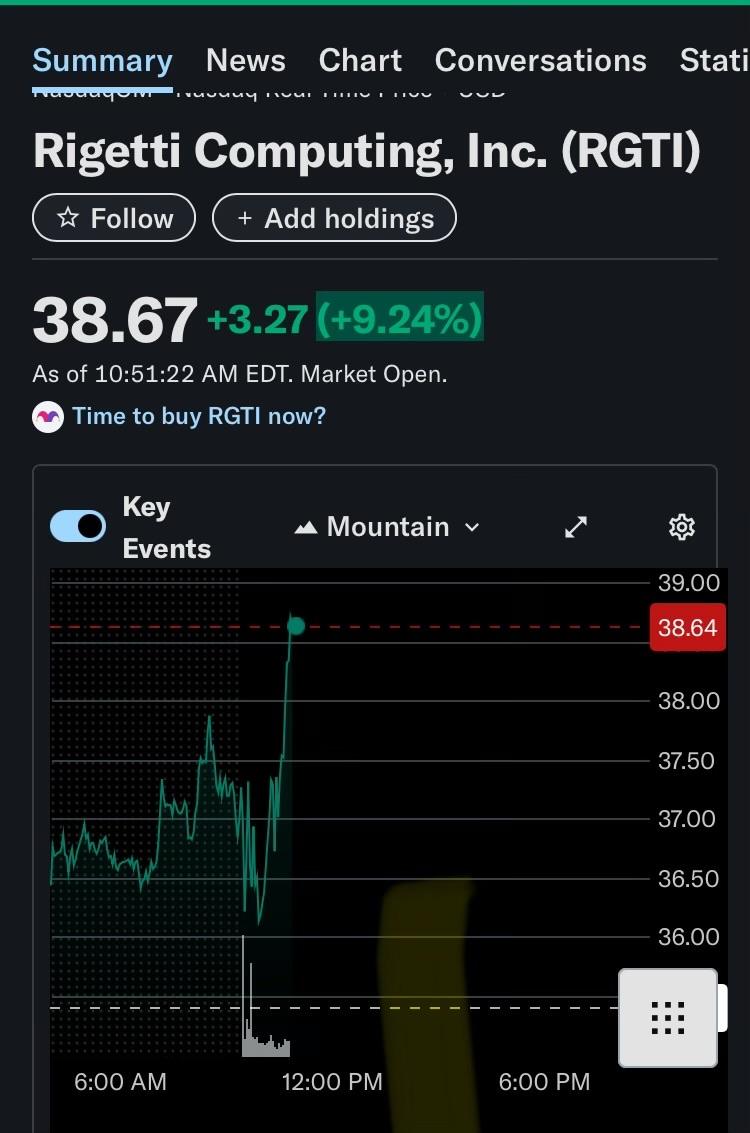Switch to the News tab
The height and width of the screenshot is (1133, 750).
(245, 61)
